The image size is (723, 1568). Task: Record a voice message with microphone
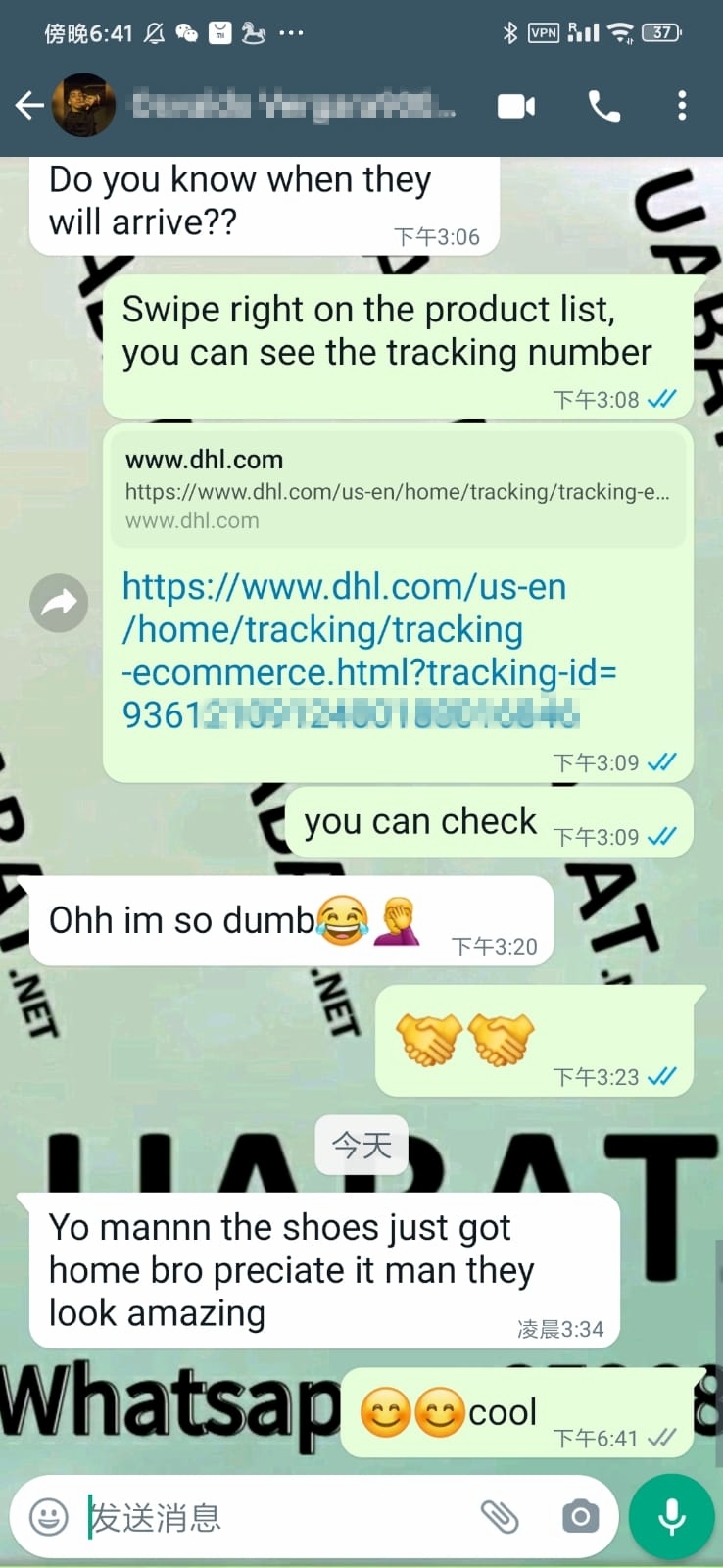(x=672, y=1517)
